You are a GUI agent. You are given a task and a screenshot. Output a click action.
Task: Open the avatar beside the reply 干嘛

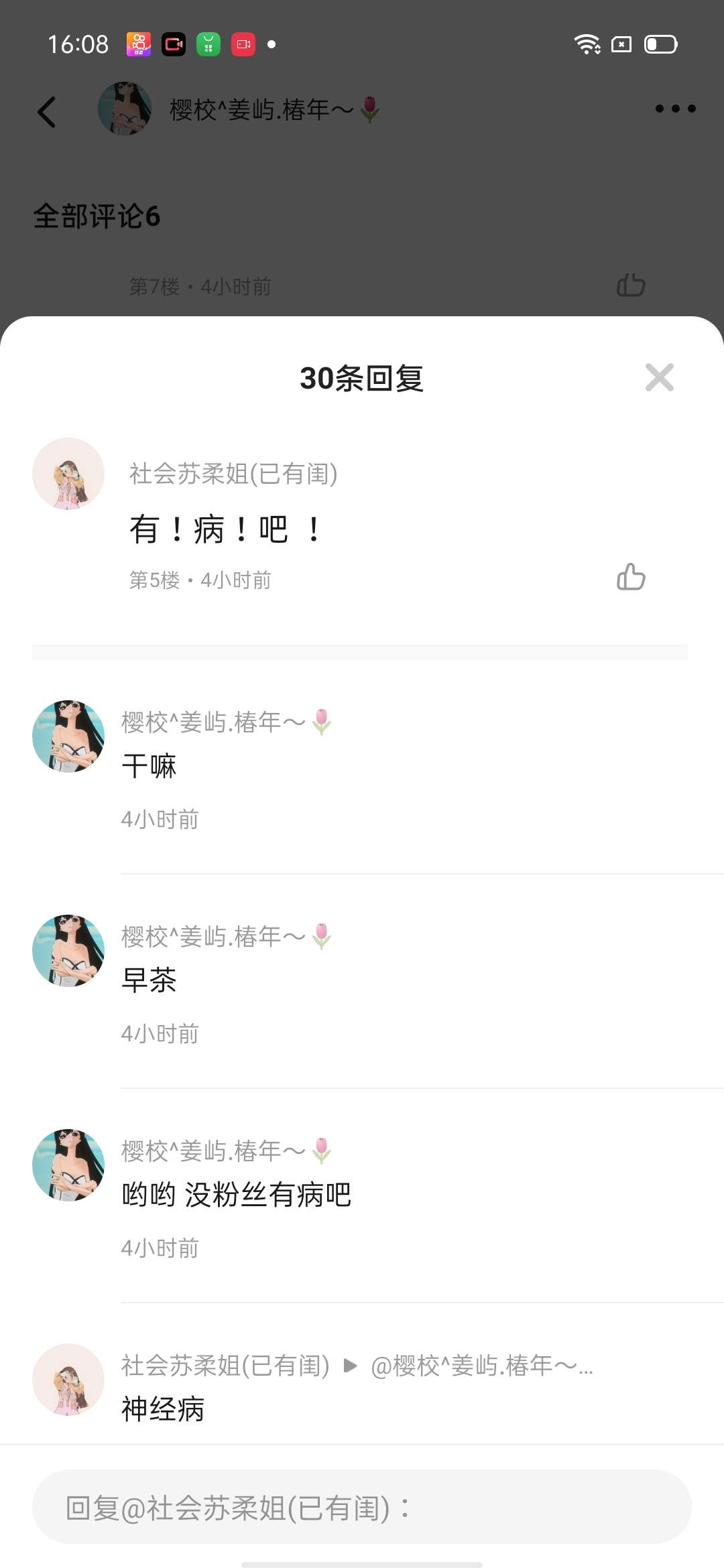click(68, 736)
